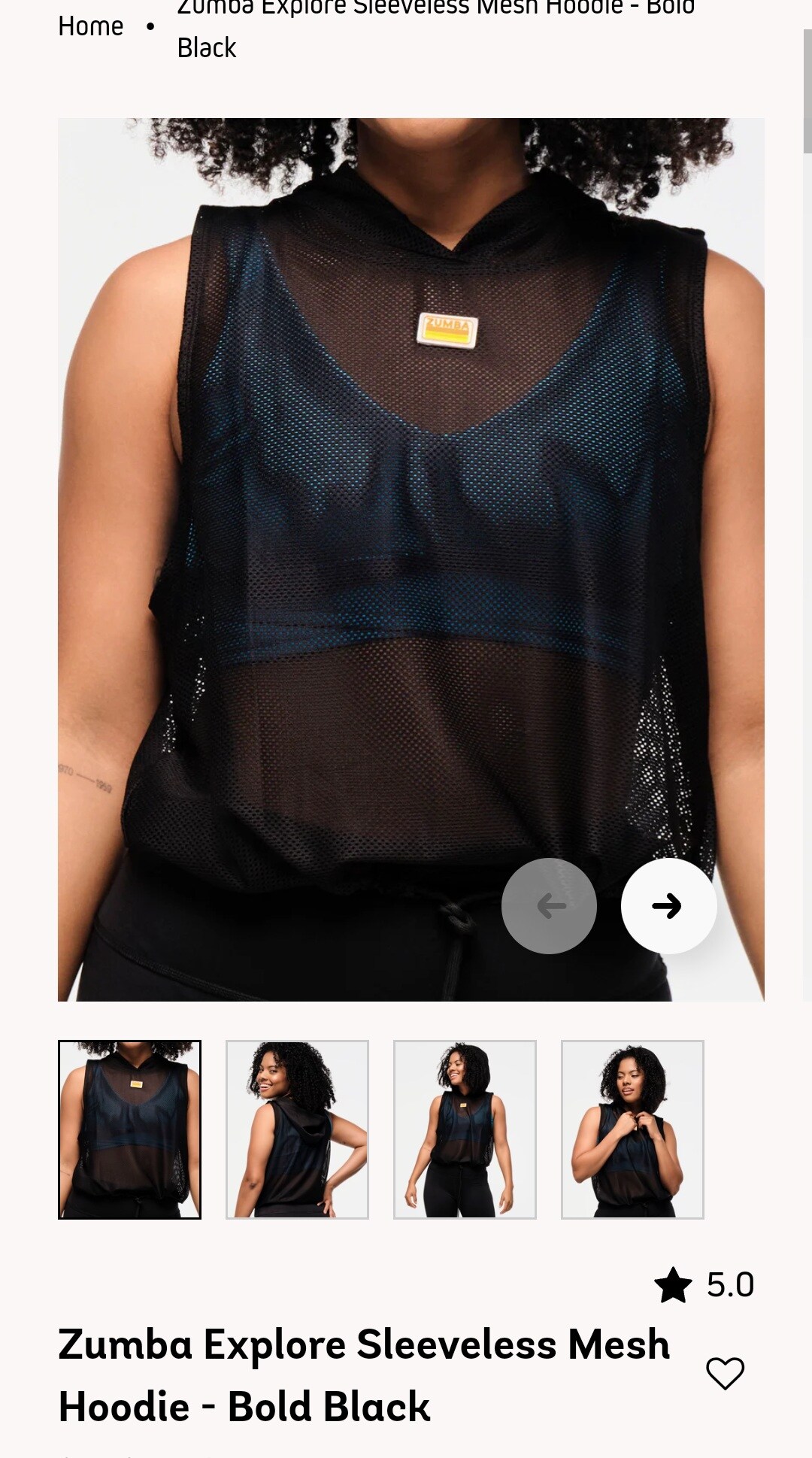Open reviews from the 5.0 star rating
The width and height of the screenshot is (812, 1458).
click(704, 1284)
